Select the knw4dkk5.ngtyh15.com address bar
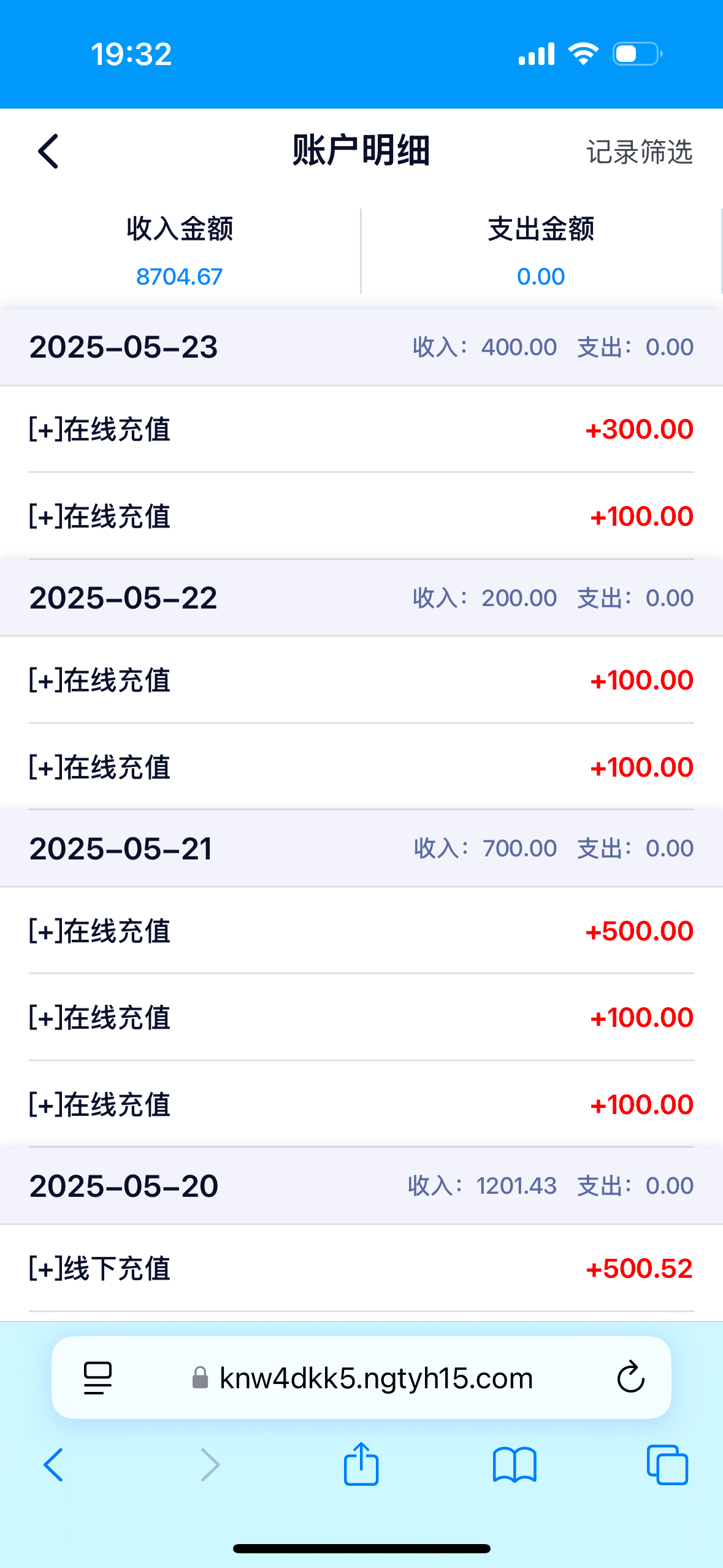723x1568 pixels. [375, 1378]
